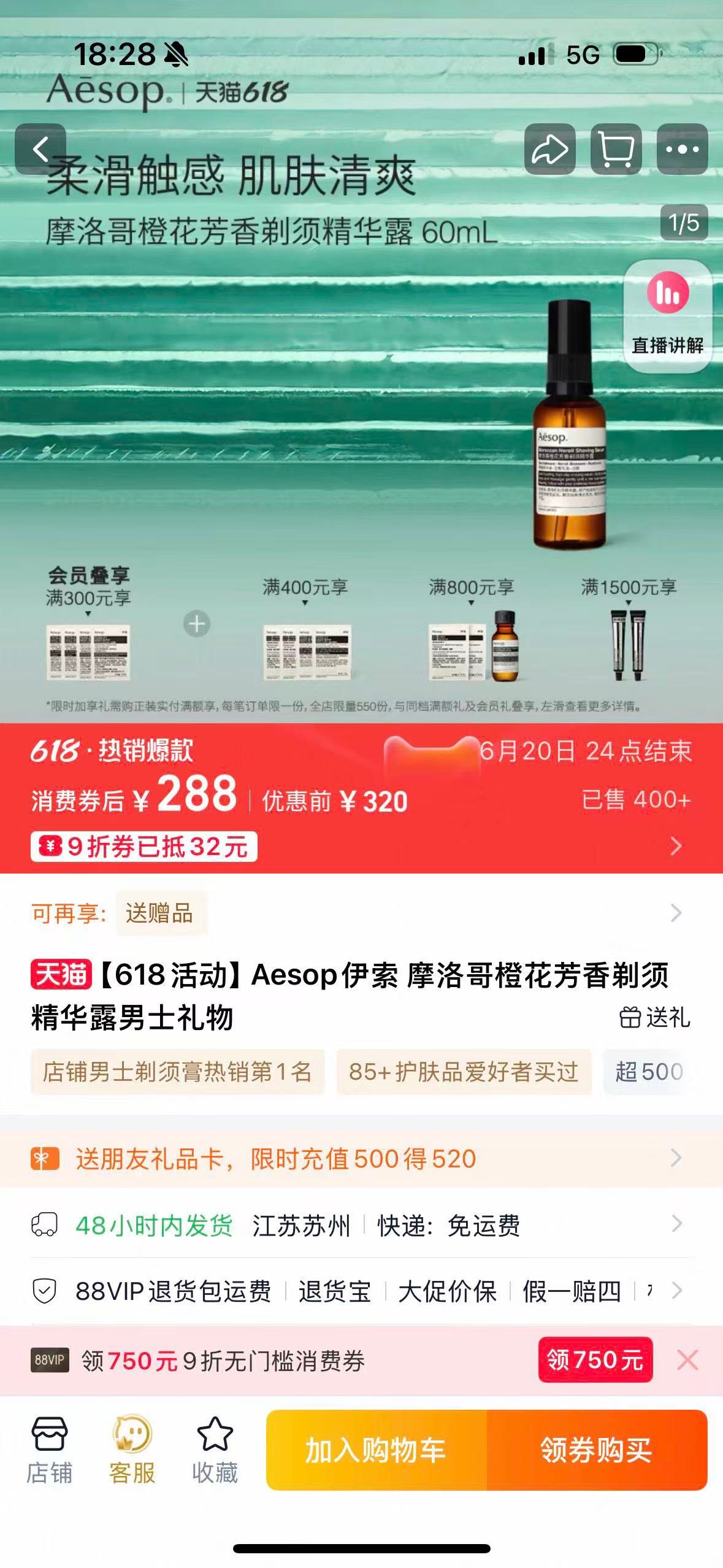Open the three-dot overflow menu
This screenshot has width=723, height=1568.
(682, 149)
